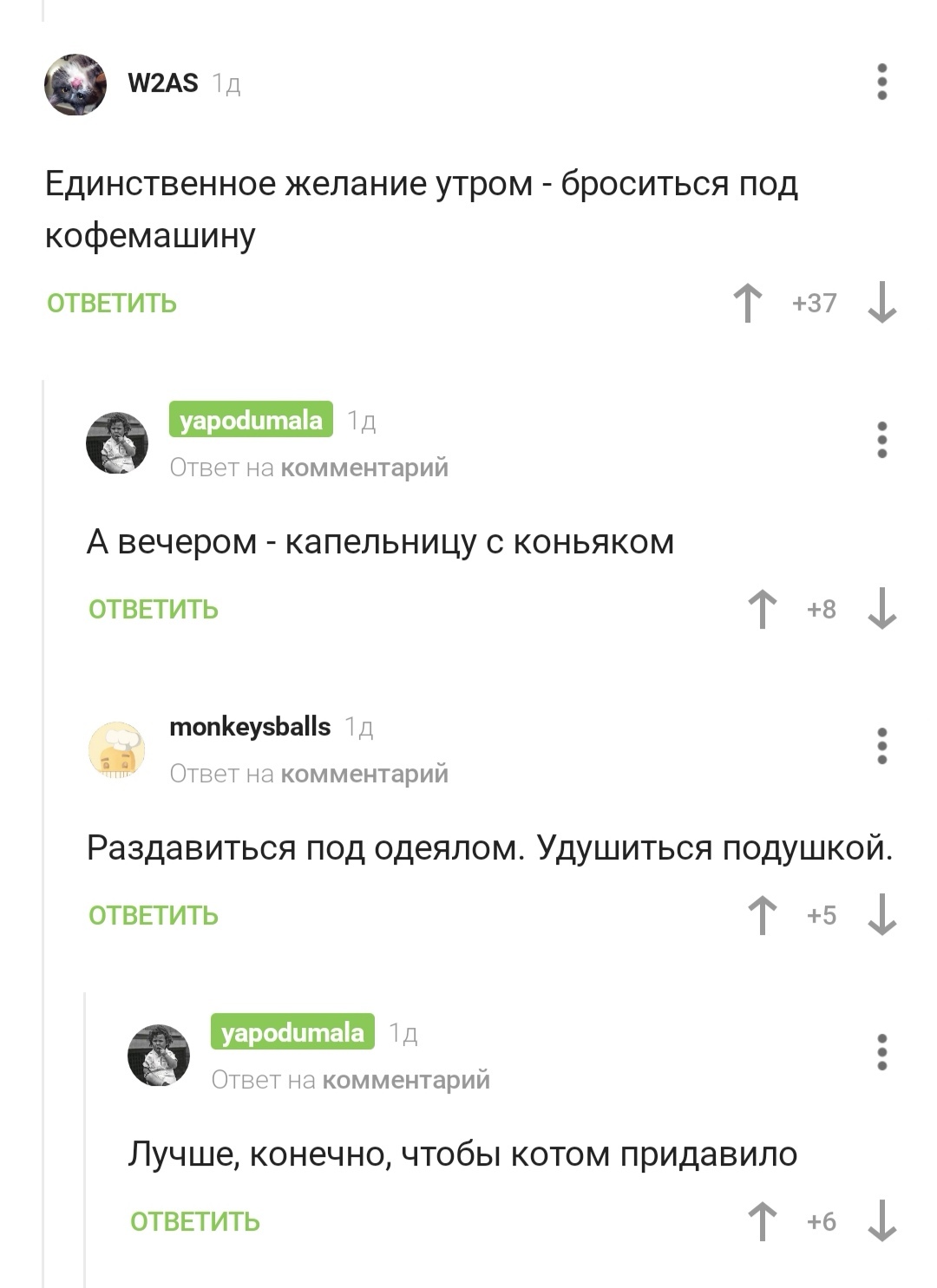Reply to the comment about котом придавило
The width and height of the screenshot is (937, 1288).
coord(195,1222)
